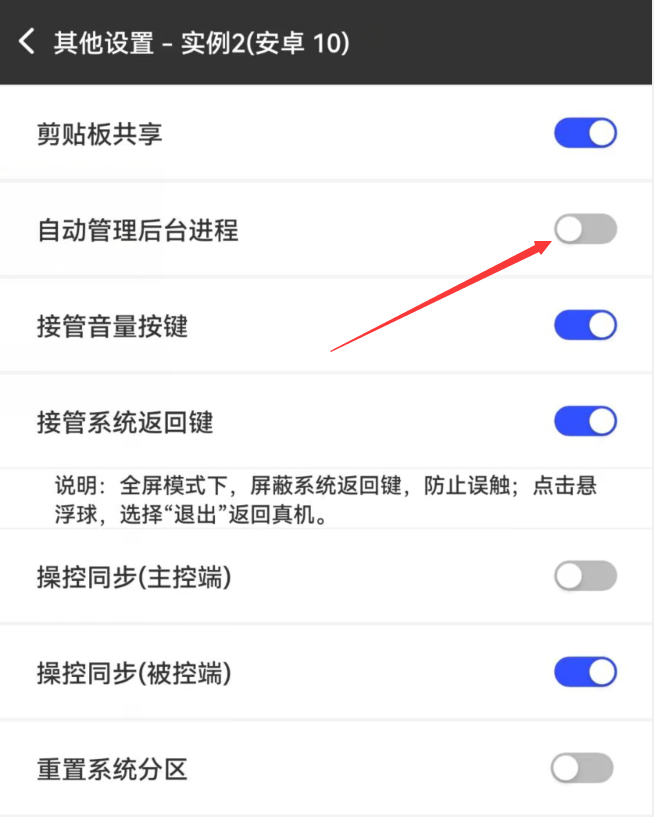
Task: Toggle off 操控同步(被控端)
Action: coord(585,673)
